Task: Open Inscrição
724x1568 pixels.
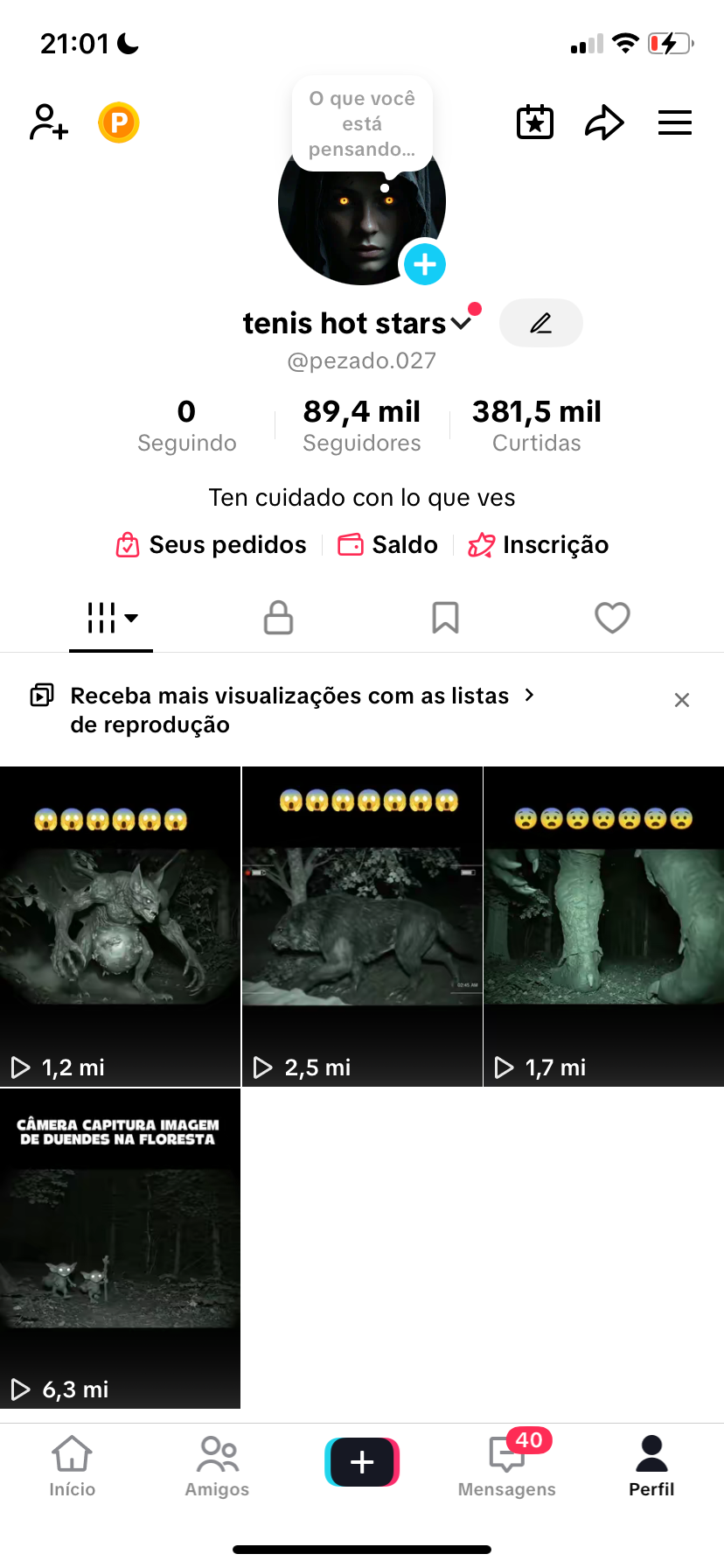Action: click(539, 544)
